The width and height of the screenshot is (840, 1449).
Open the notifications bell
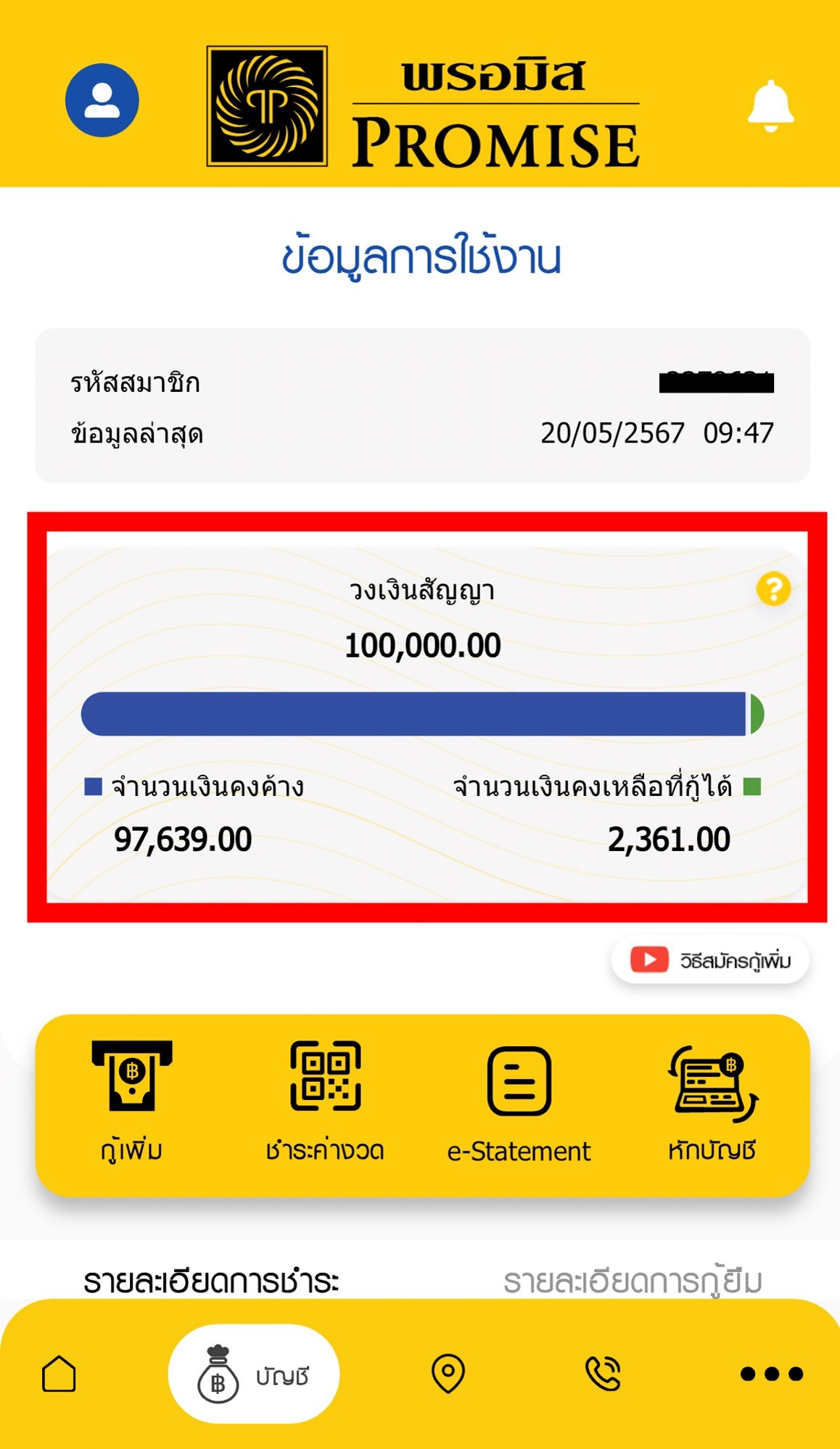pos(770,106)
